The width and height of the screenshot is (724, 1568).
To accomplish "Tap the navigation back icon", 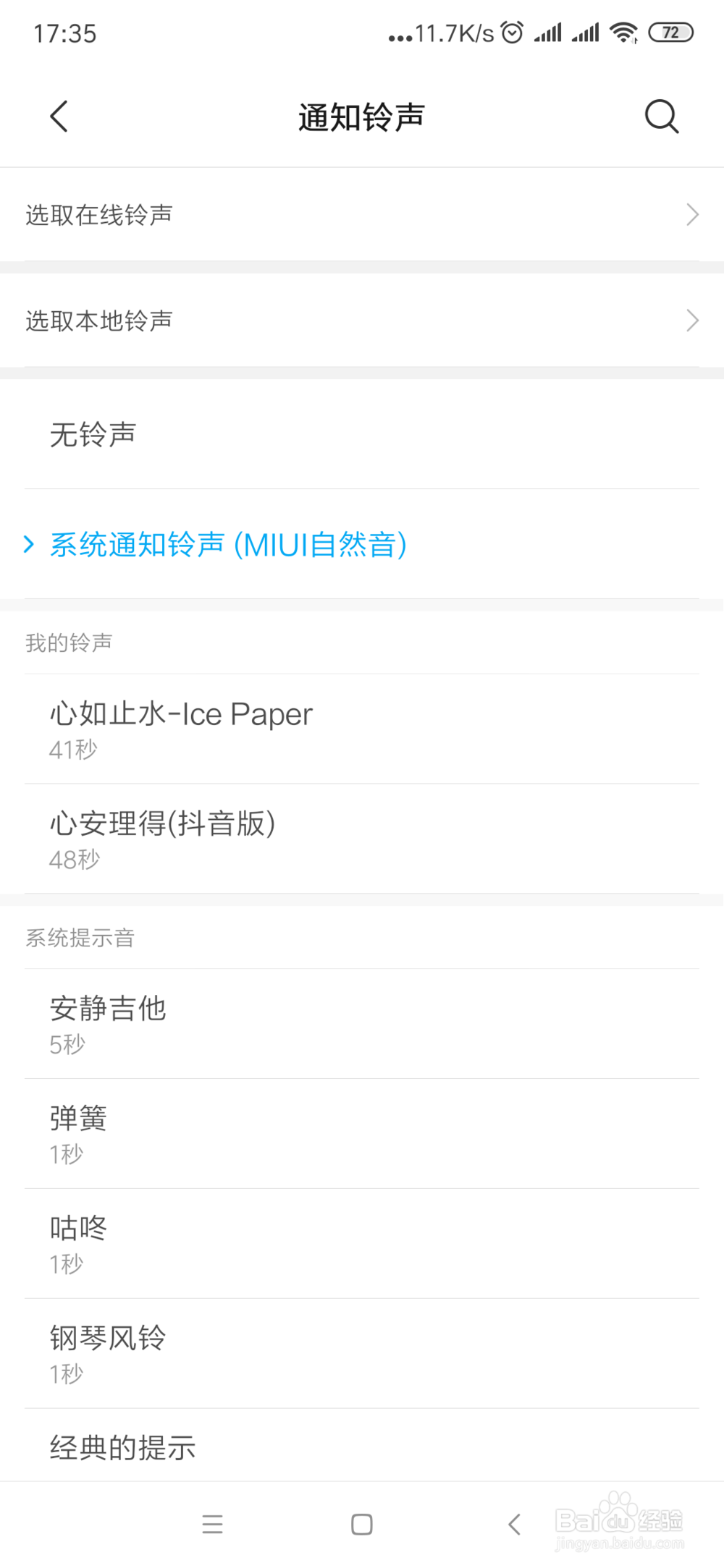I will [514, 1525].
